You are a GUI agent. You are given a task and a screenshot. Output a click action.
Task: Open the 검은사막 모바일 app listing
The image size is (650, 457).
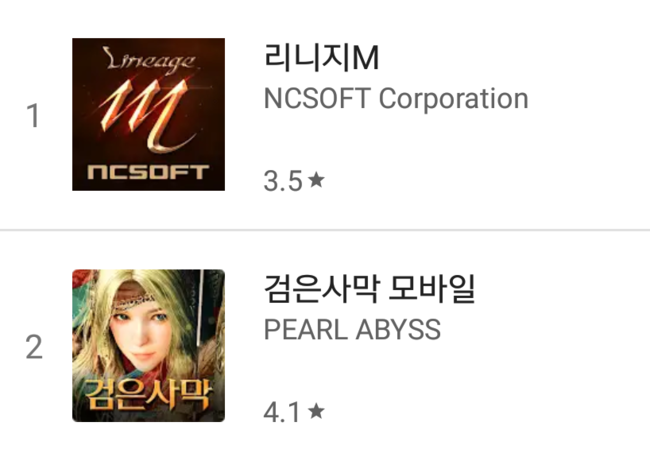tap(370, 289)
